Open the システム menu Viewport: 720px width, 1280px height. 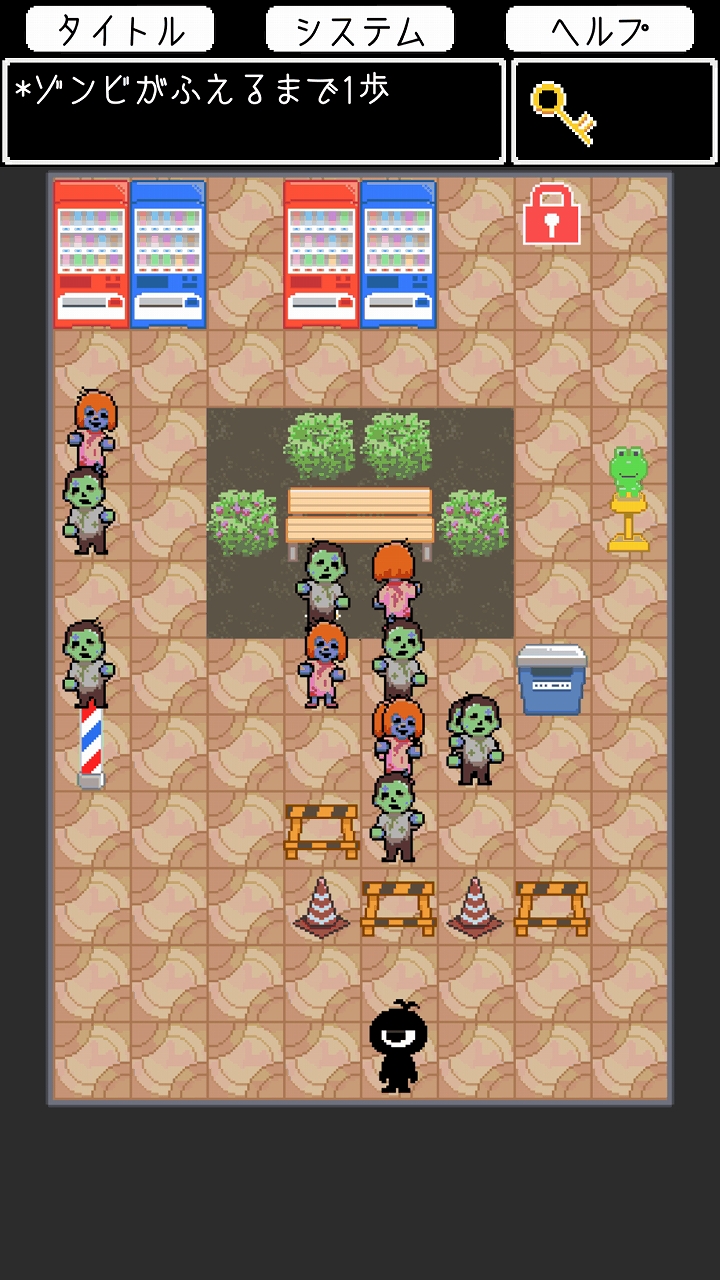tap(360, 29)
